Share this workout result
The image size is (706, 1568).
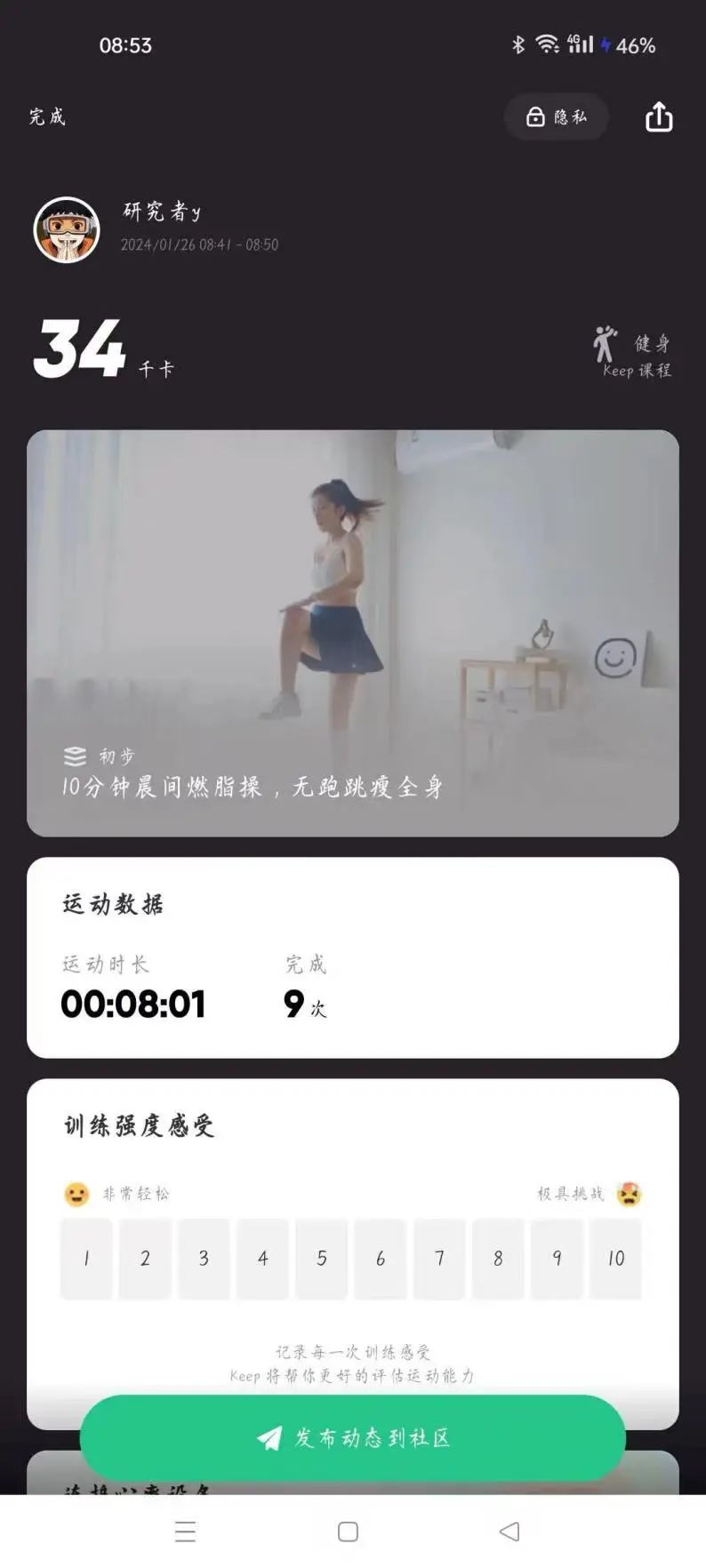click(658, 117)
